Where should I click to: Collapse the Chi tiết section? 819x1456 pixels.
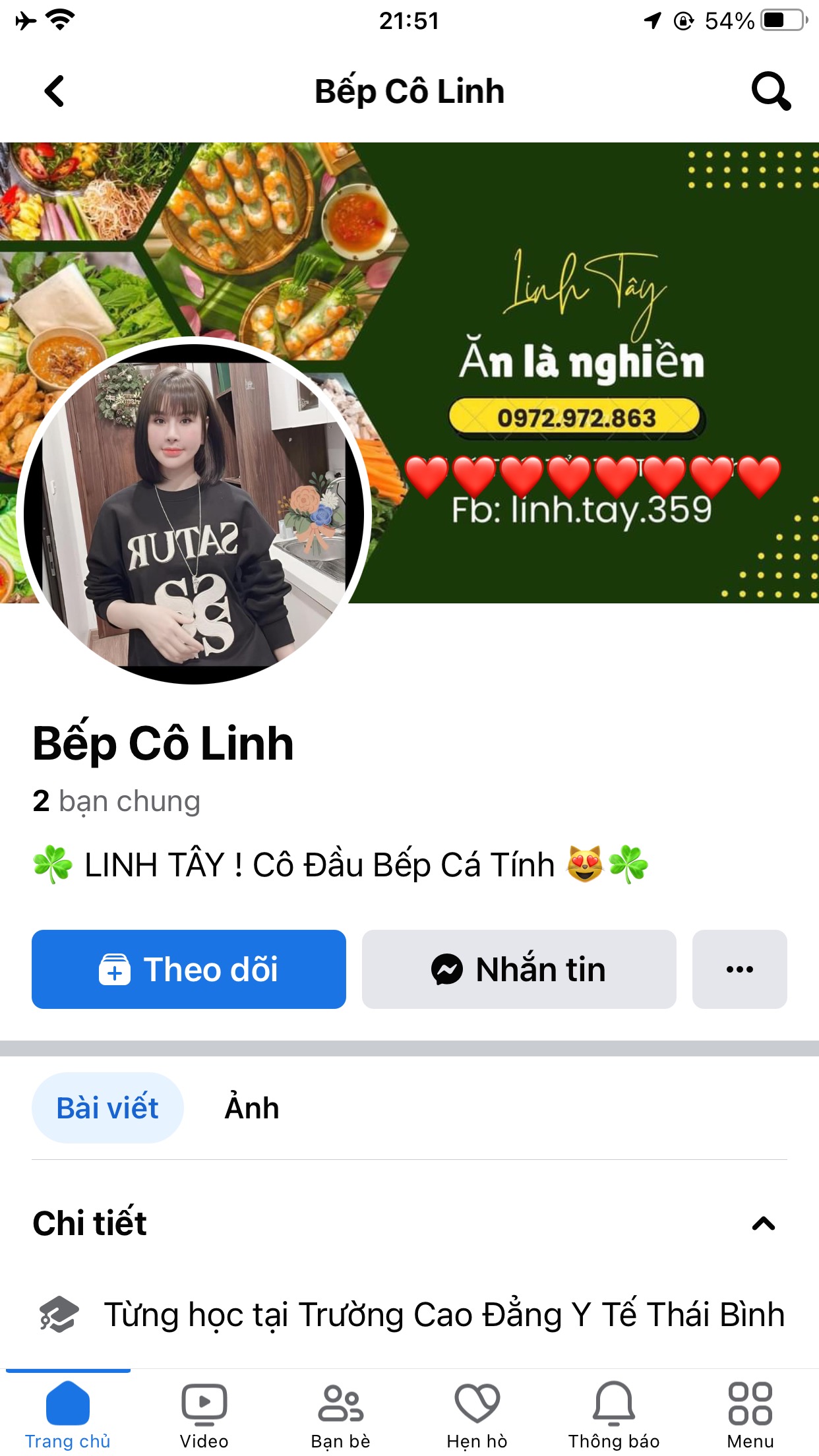point(763,1224)
